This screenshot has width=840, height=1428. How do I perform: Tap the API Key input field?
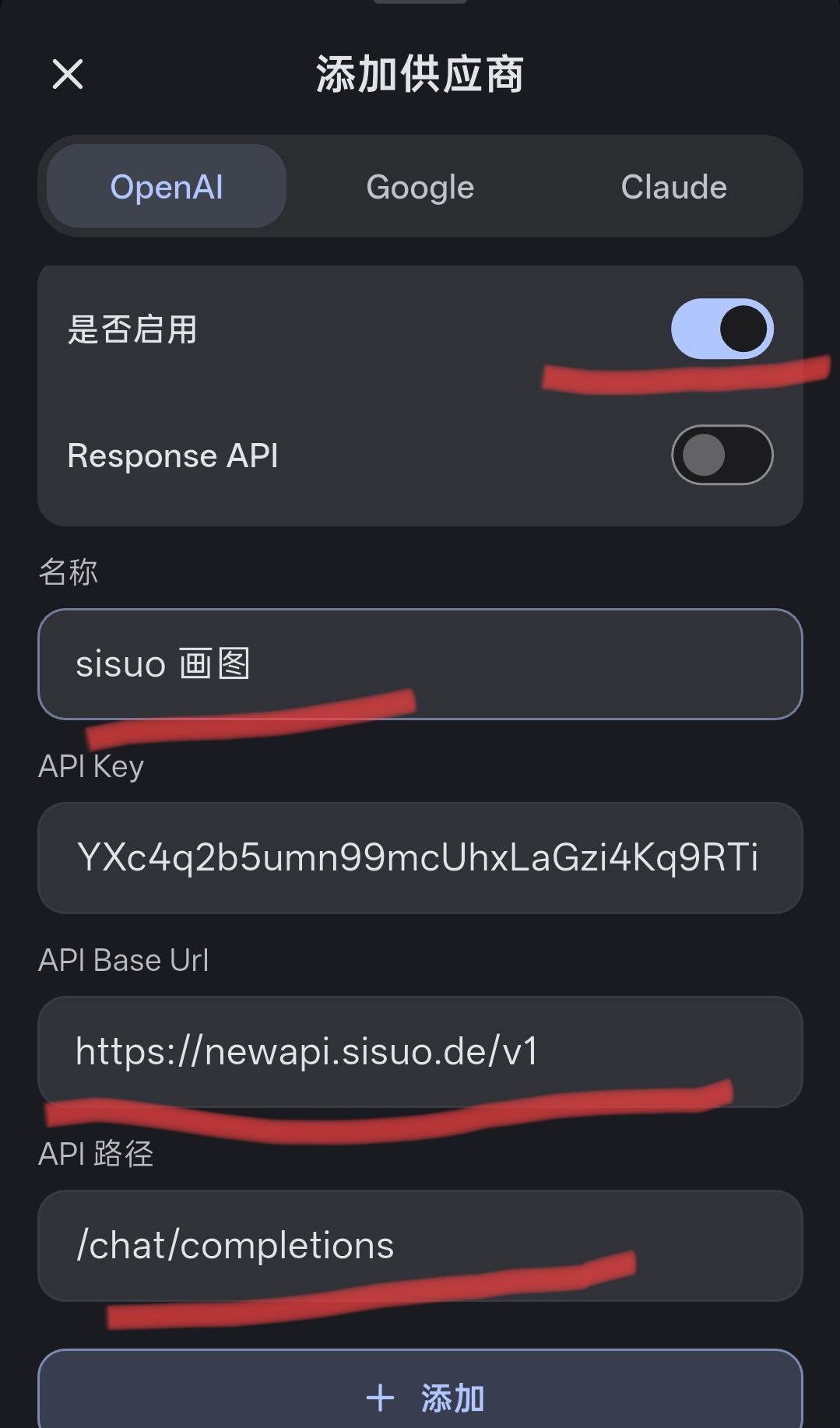click(420, 858)
